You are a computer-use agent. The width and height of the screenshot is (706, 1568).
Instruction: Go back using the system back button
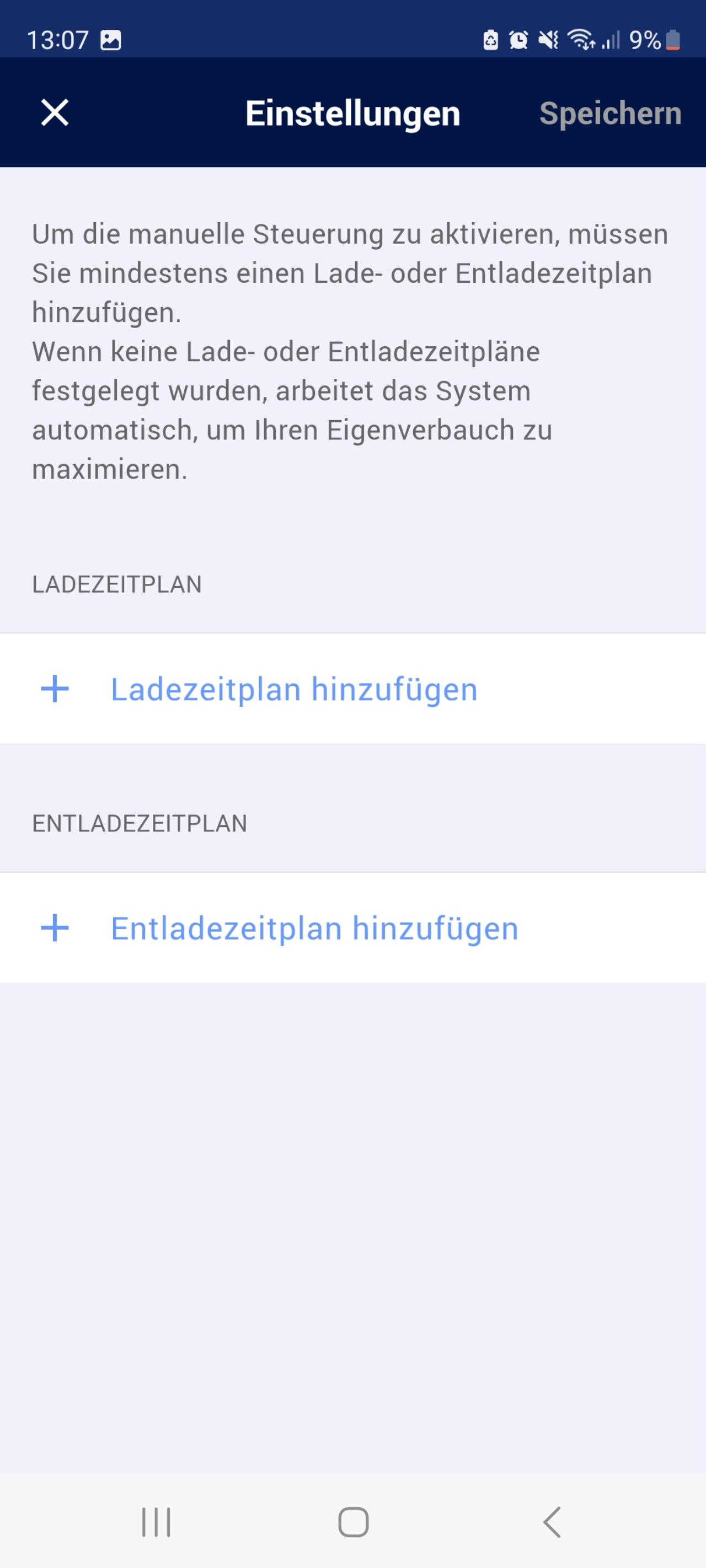(x=552, y=1522)
